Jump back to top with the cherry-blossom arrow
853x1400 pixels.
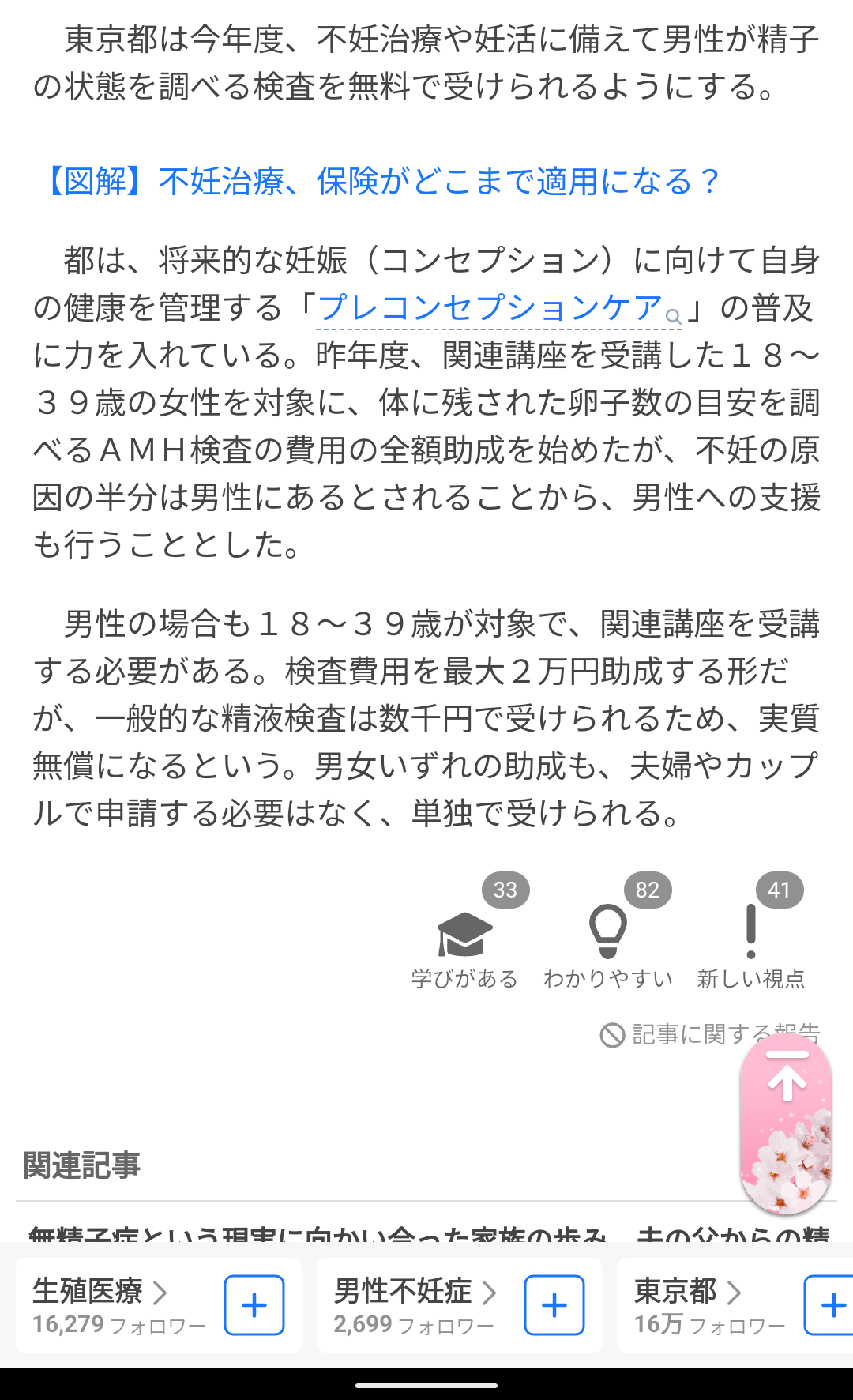(786, 1123)
